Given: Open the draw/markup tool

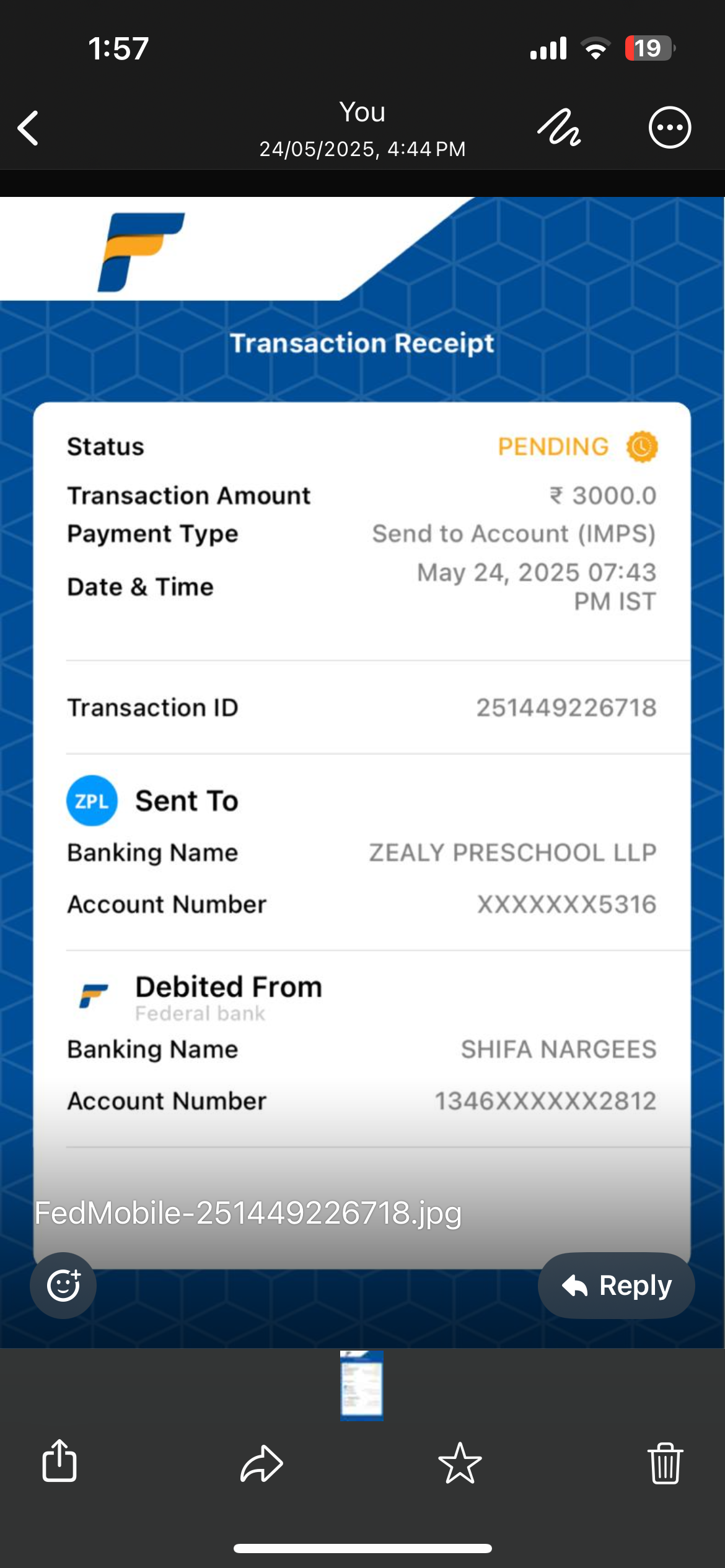Looking at the screenshot, I should pos(558,128).
